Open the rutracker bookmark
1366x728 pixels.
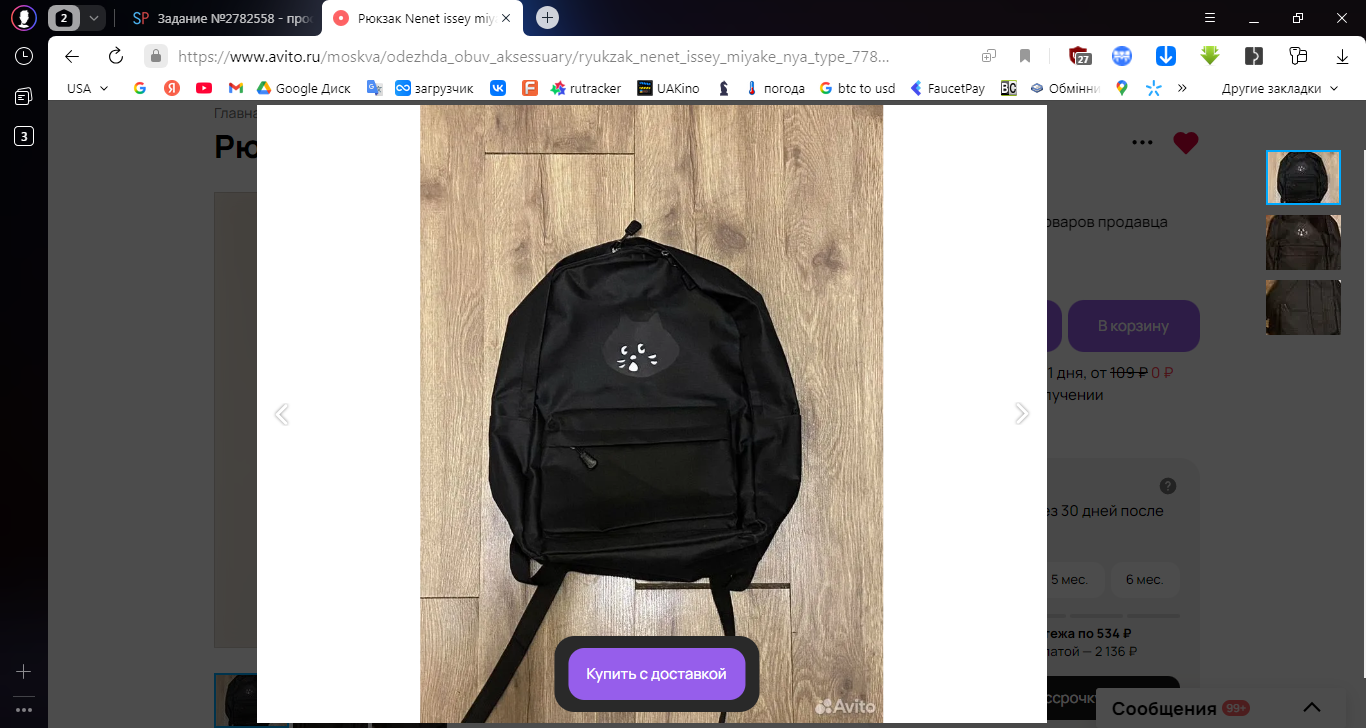[586, 88]
